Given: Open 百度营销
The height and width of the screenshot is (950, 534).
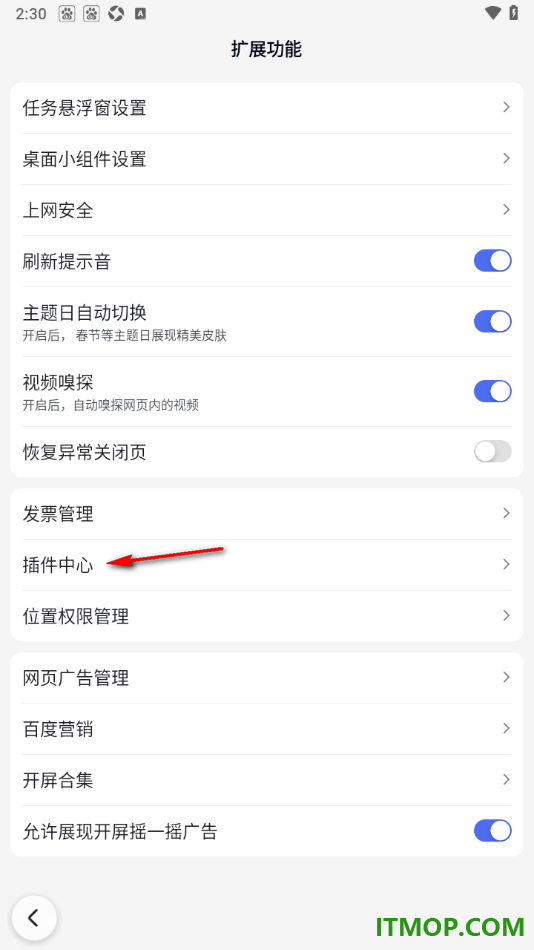Looking at the screenshot, I should pos(267,729).
